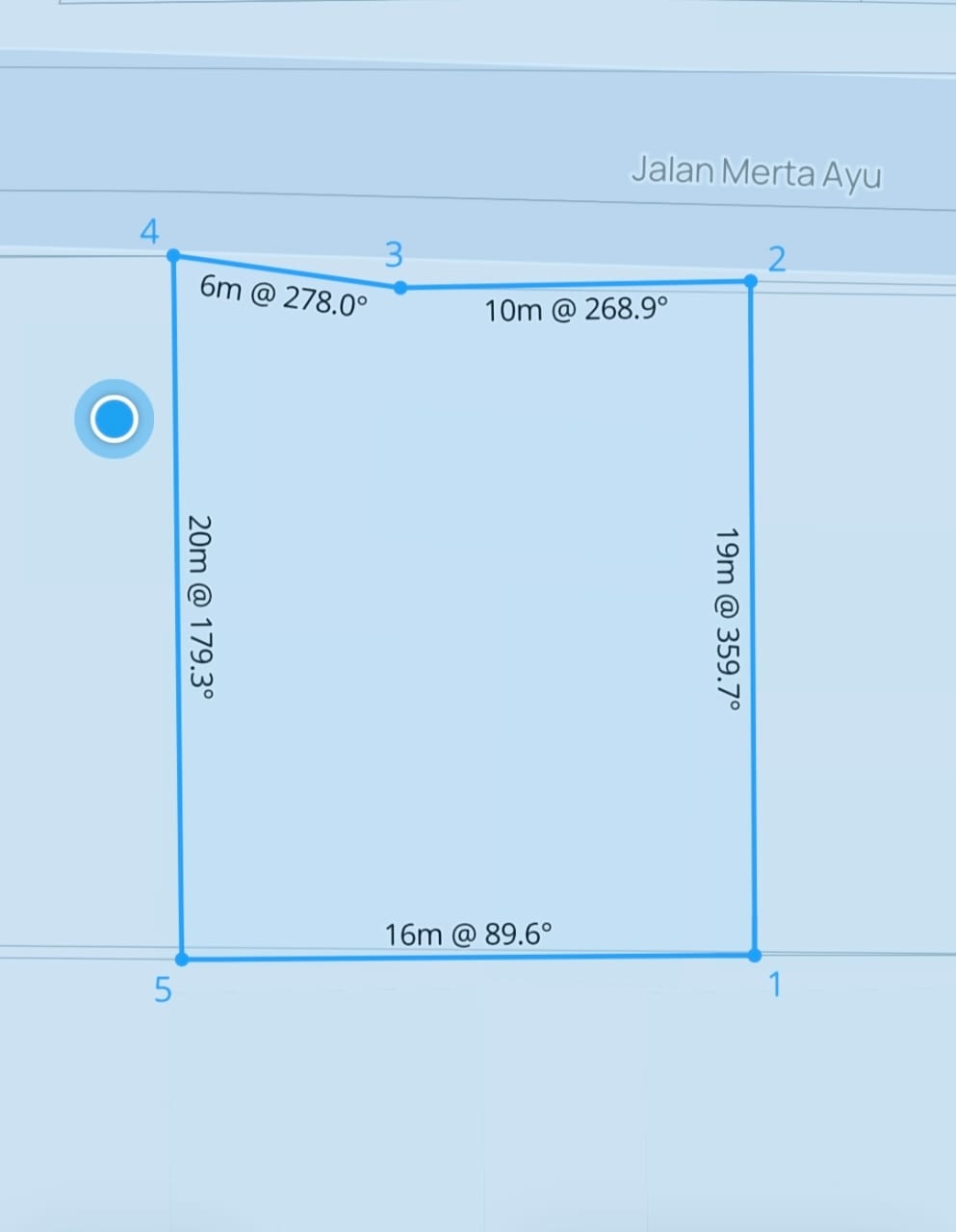The width and height of the screenshot is (956, 1232).
Task: Select vertex point 3 on the polygon
Action: coord(400,288)
